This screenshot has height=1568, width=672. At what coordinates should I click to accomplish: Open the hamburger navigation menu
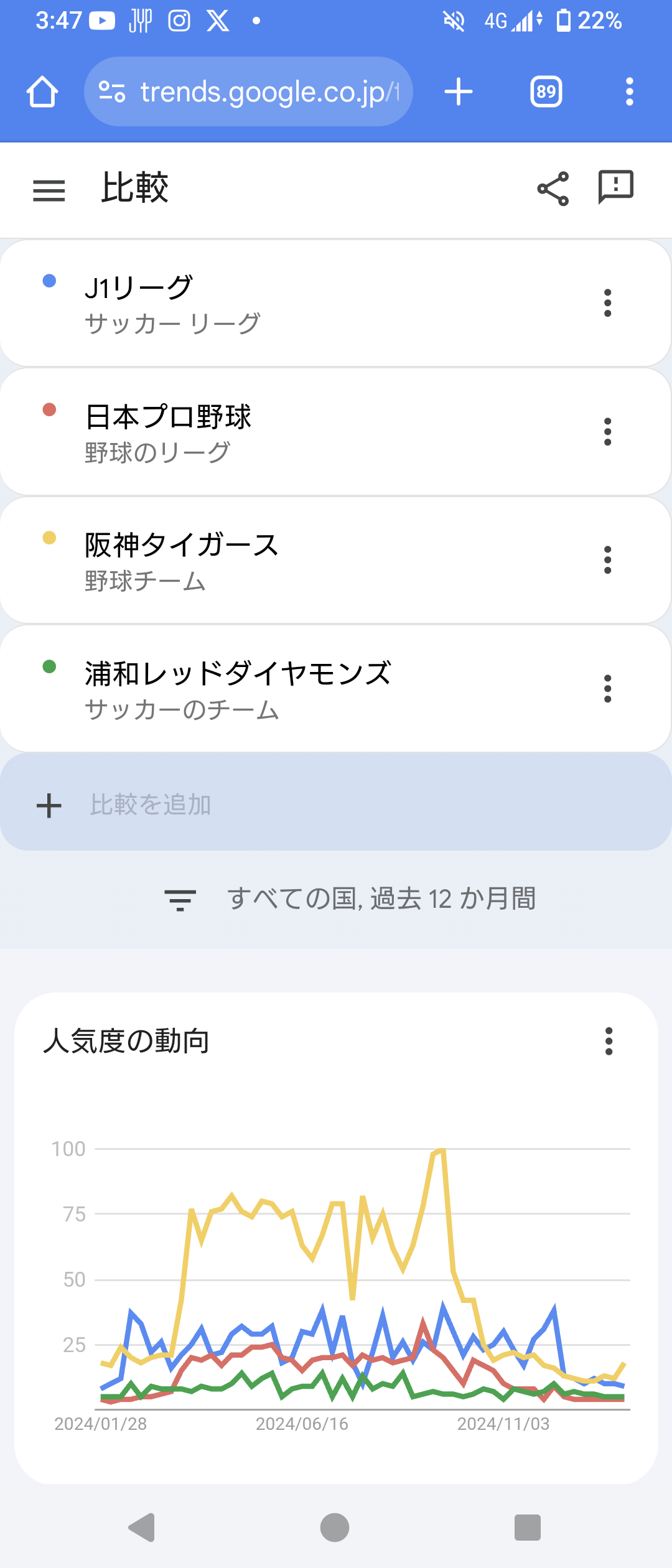(49, 190)
